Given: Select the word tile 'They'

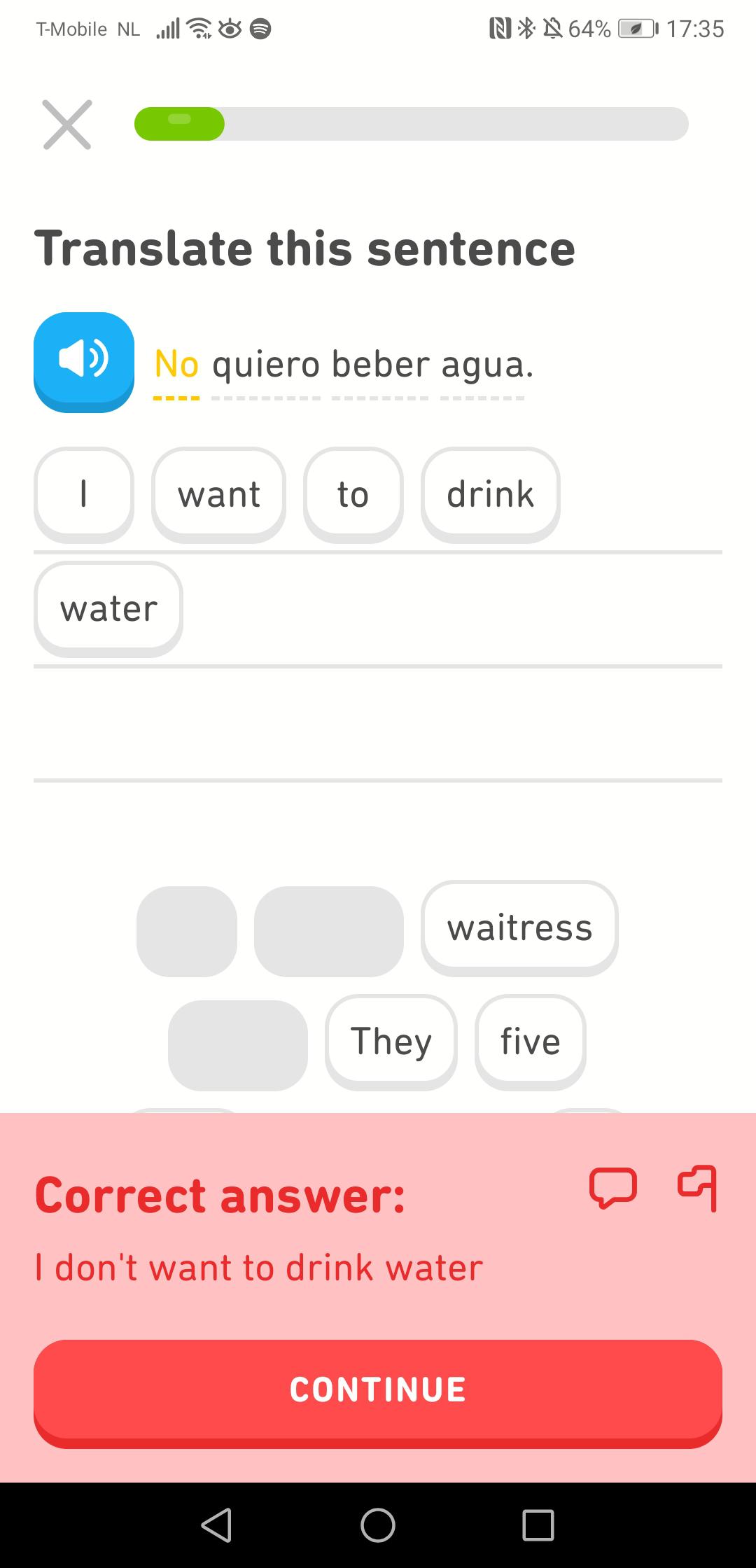Looking at the screenshot, I should (x=391, y=1042).
